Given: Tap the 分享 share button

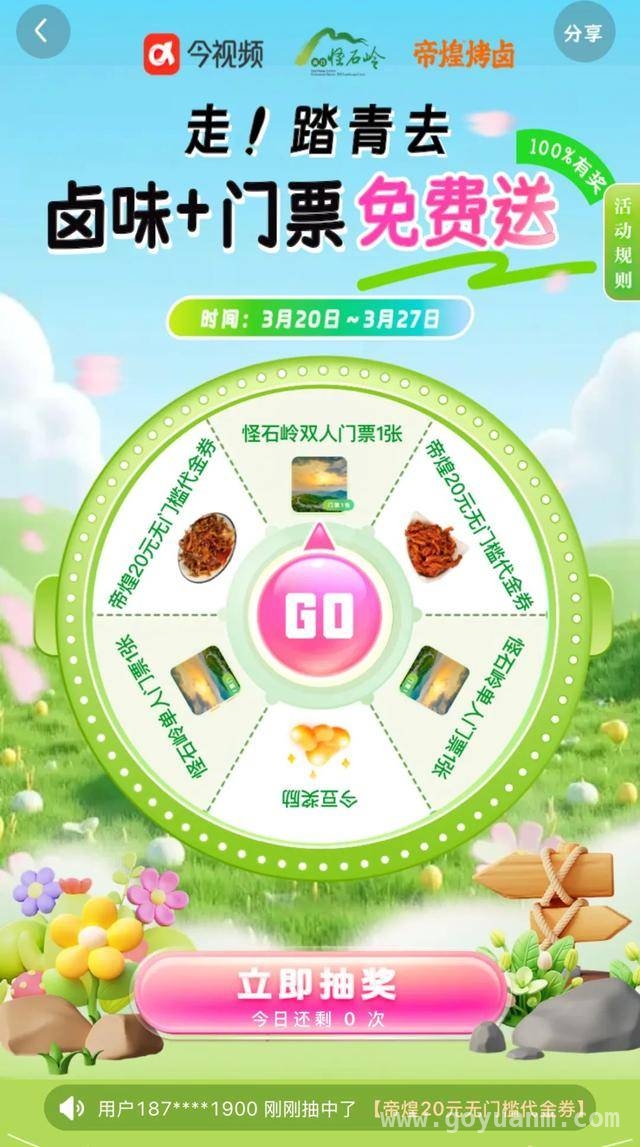Looking at the screenshot, I should pyautogui.click(x=583, y=33).
